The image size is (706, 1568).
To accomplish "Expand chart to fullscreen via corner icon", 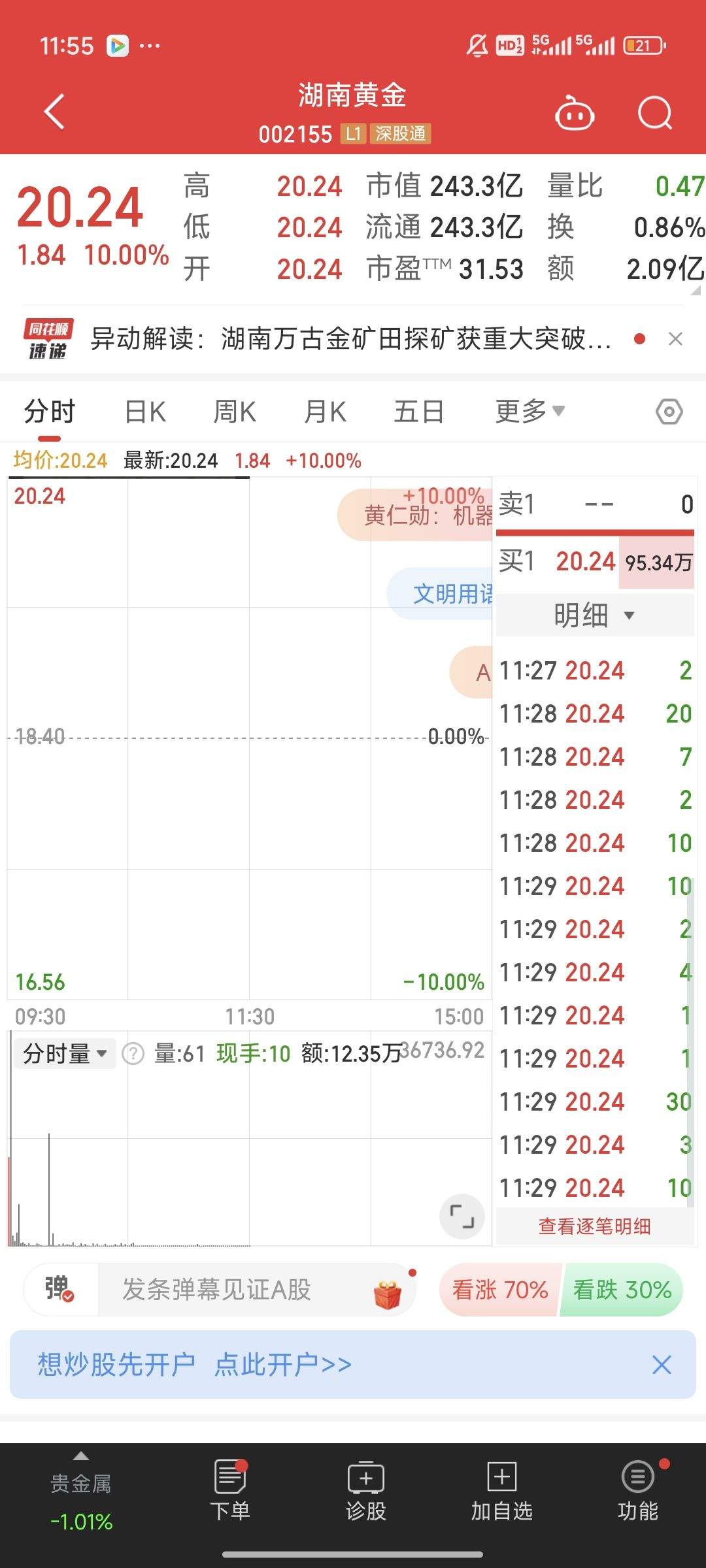I will (x=462, y=1217).
